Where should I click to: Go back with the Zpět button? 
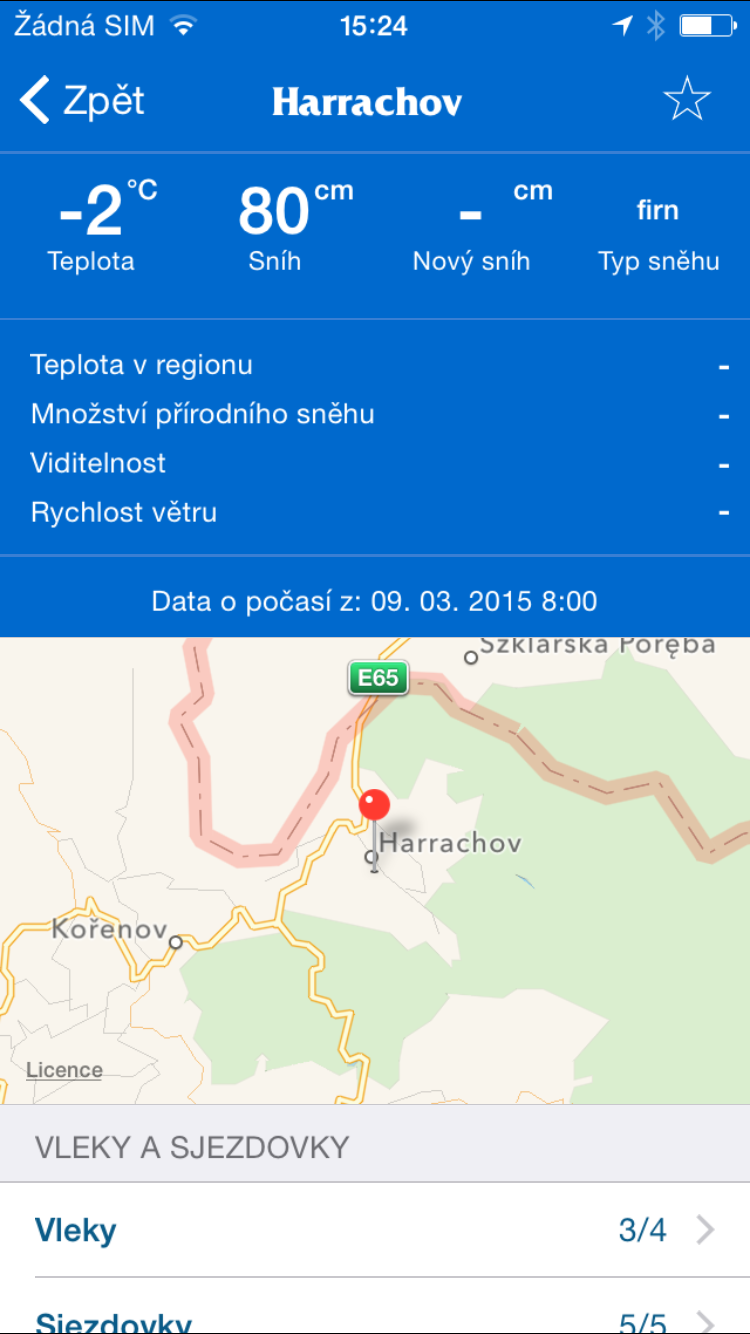[82, 101]
